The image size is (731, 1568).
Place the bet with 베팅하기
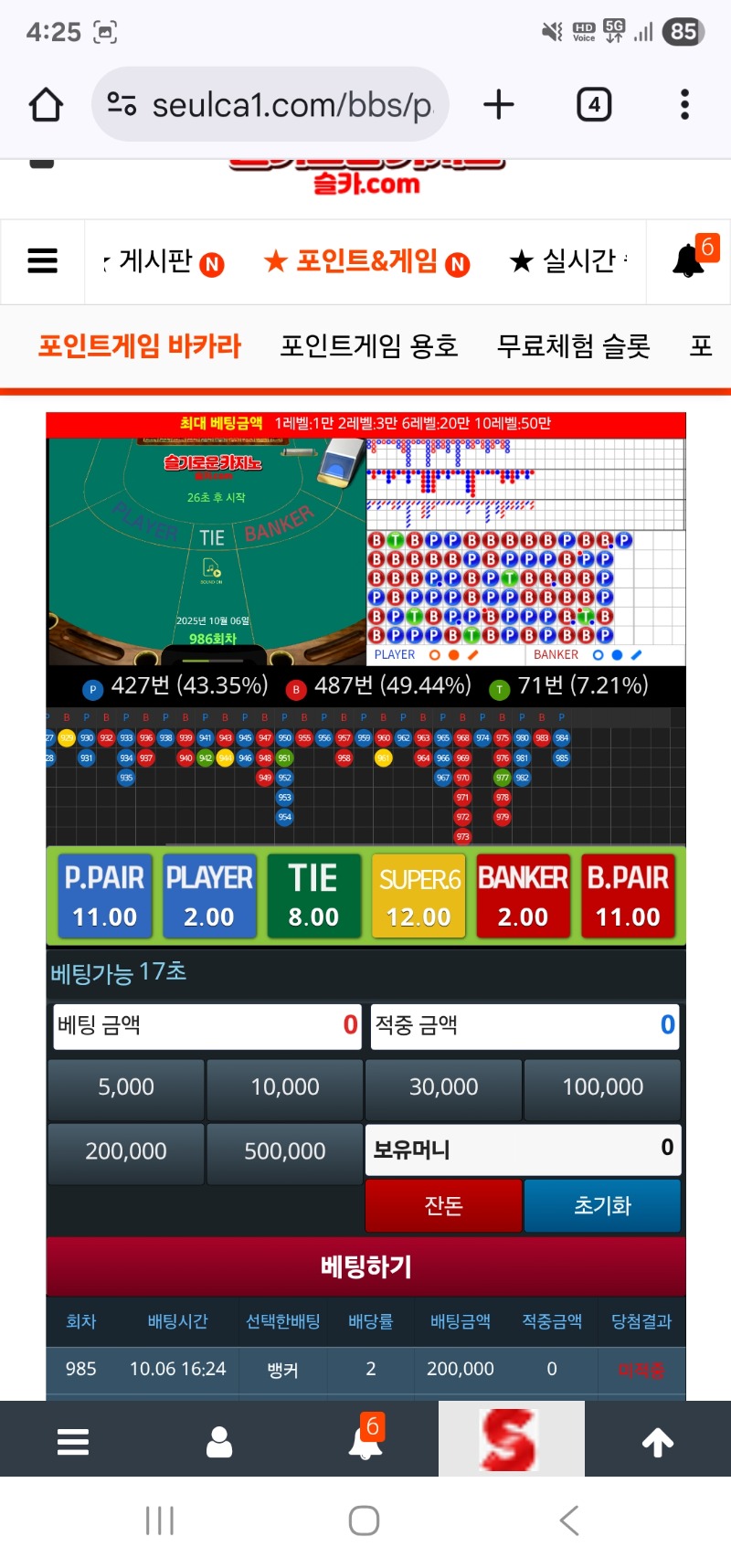(x=365, y=1266)
